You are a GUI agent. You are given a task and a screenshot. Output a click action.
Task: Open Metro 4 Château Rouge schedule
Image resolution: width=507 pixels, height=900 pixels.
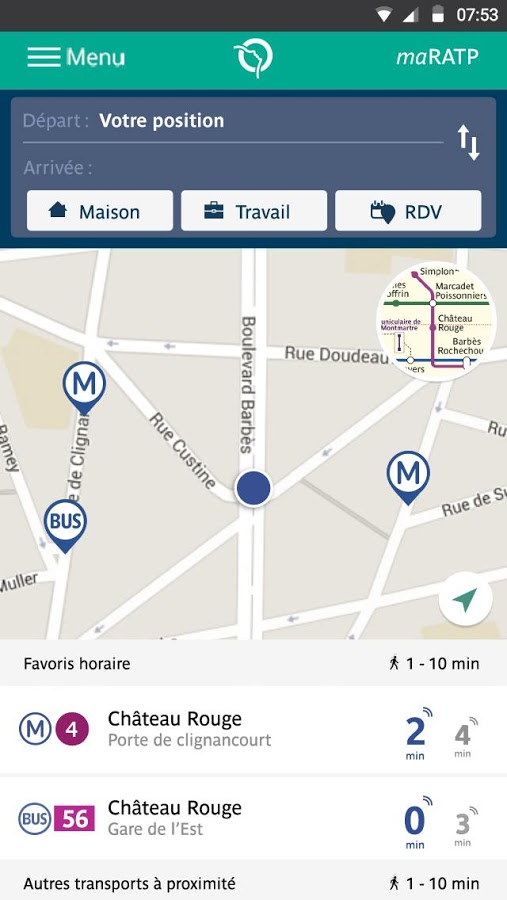[x=253, y=730]
